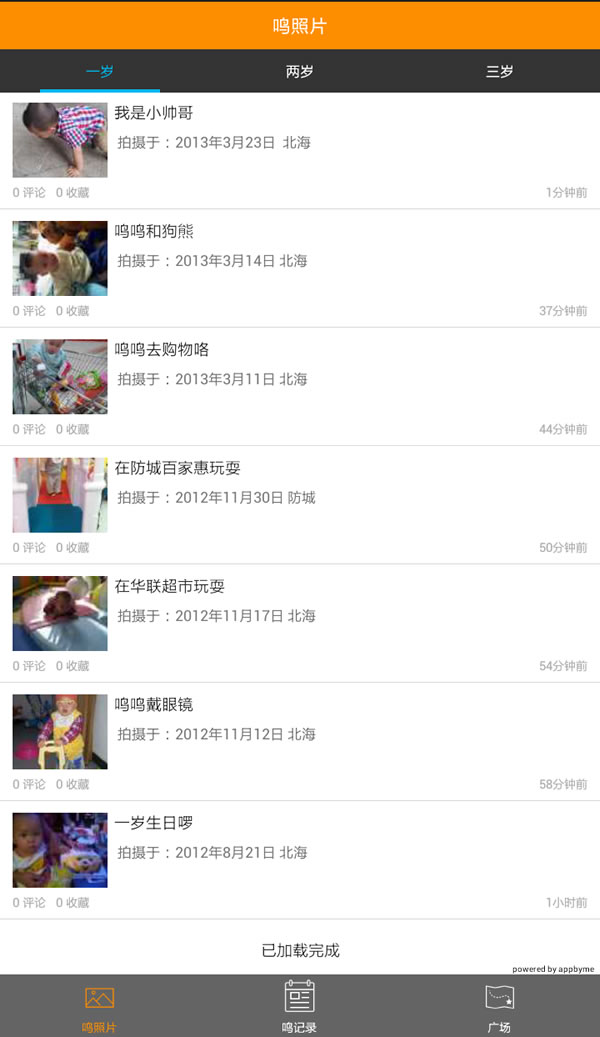Open the 我是小帅哥 photo entry
This screenshot has height=1037, width=600.
[x=300, y=140]
